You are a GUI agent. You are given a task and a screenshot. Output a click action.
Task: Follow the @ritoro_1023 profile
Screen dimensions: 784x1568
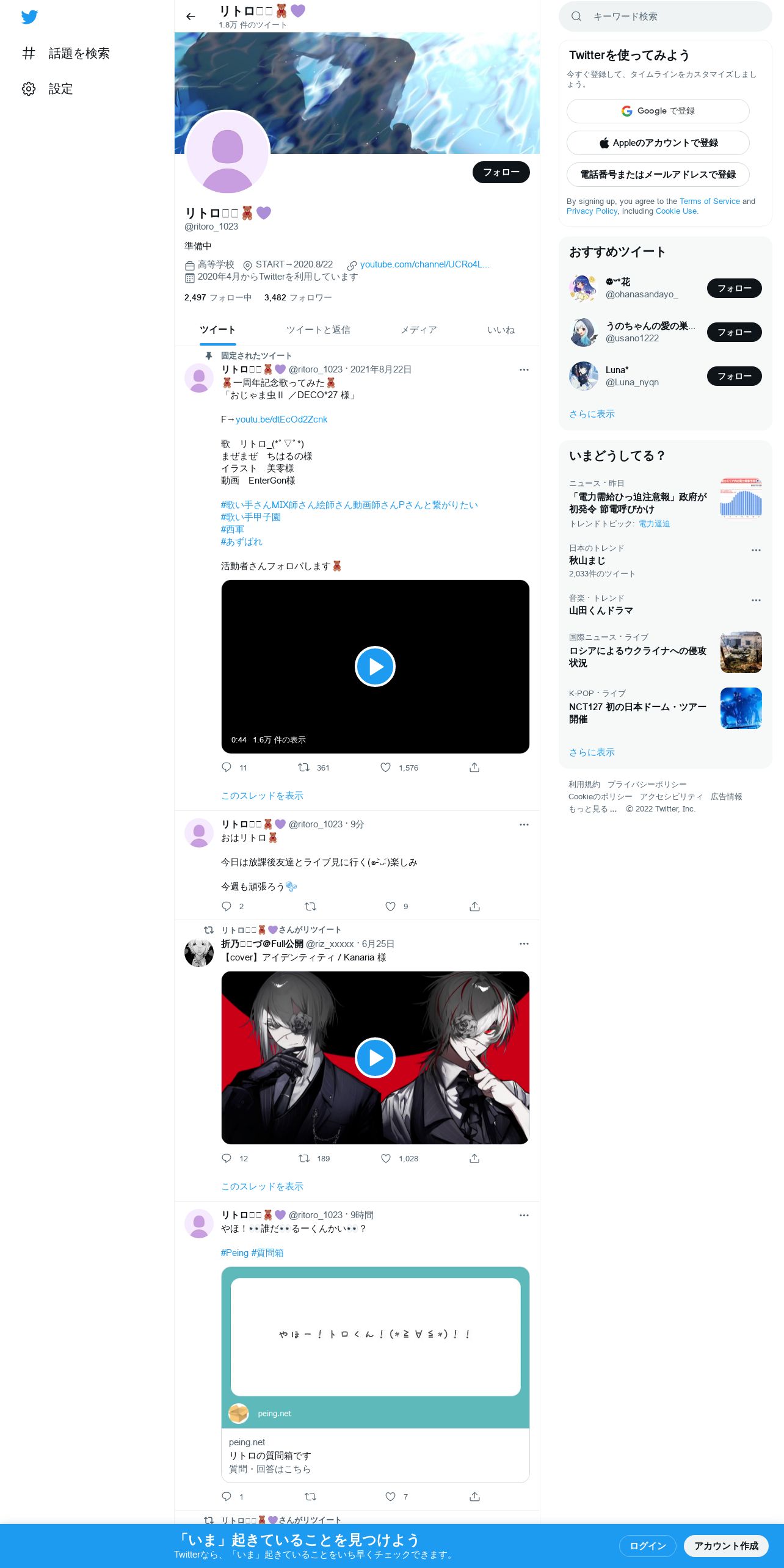click(501, 172)
